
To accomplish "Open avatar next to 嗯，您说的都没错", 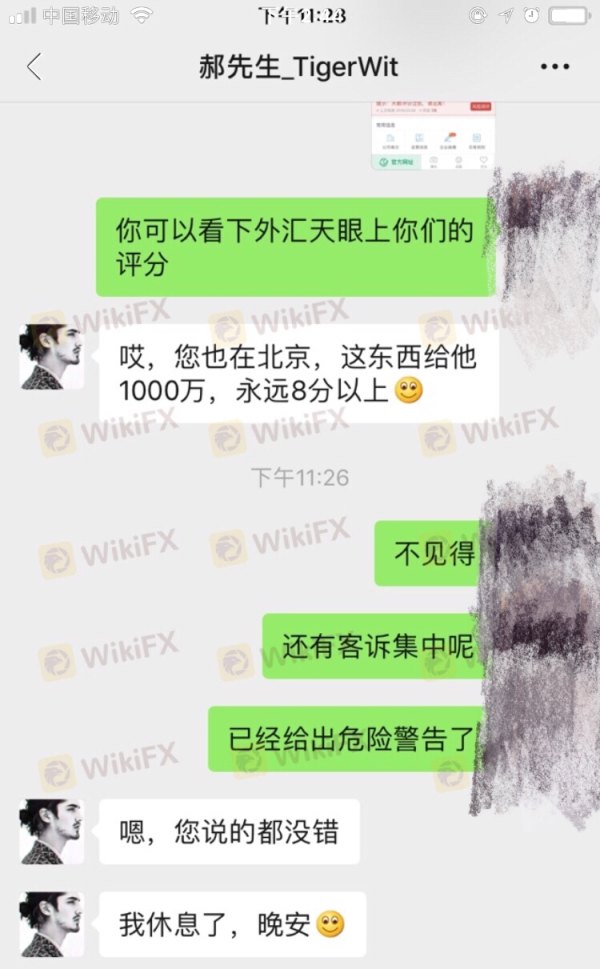I will click(x=52, y=831).
